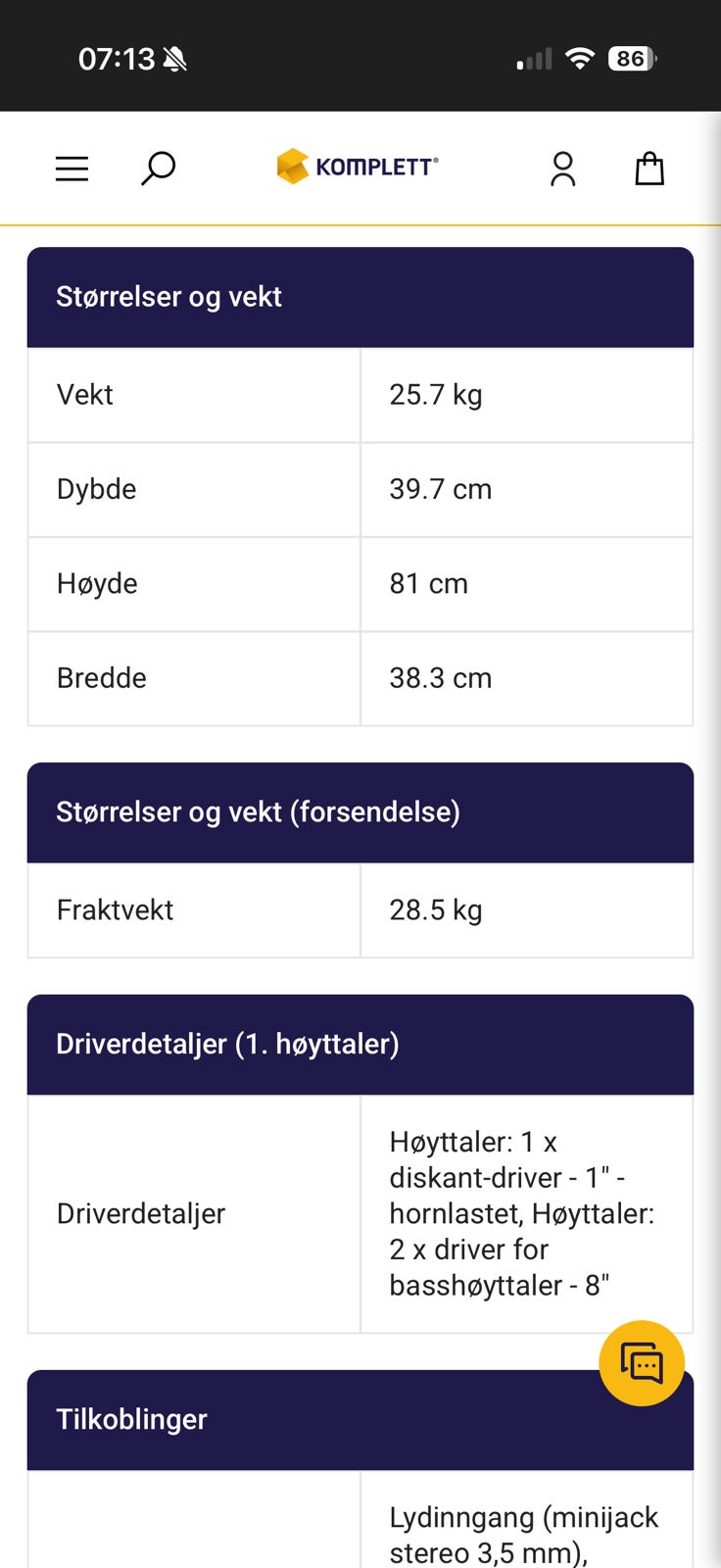The width and height of the screenshot is (721, 1568).
Task: Click the Komplett logo
Action: pos(357,166)
